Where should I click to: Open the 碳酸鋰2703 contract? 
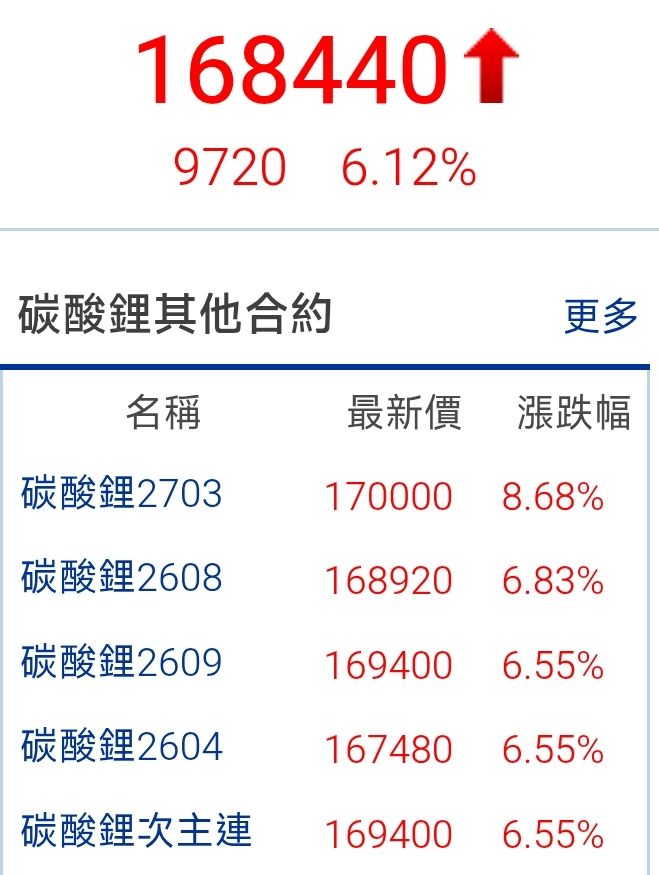[121, 494]
